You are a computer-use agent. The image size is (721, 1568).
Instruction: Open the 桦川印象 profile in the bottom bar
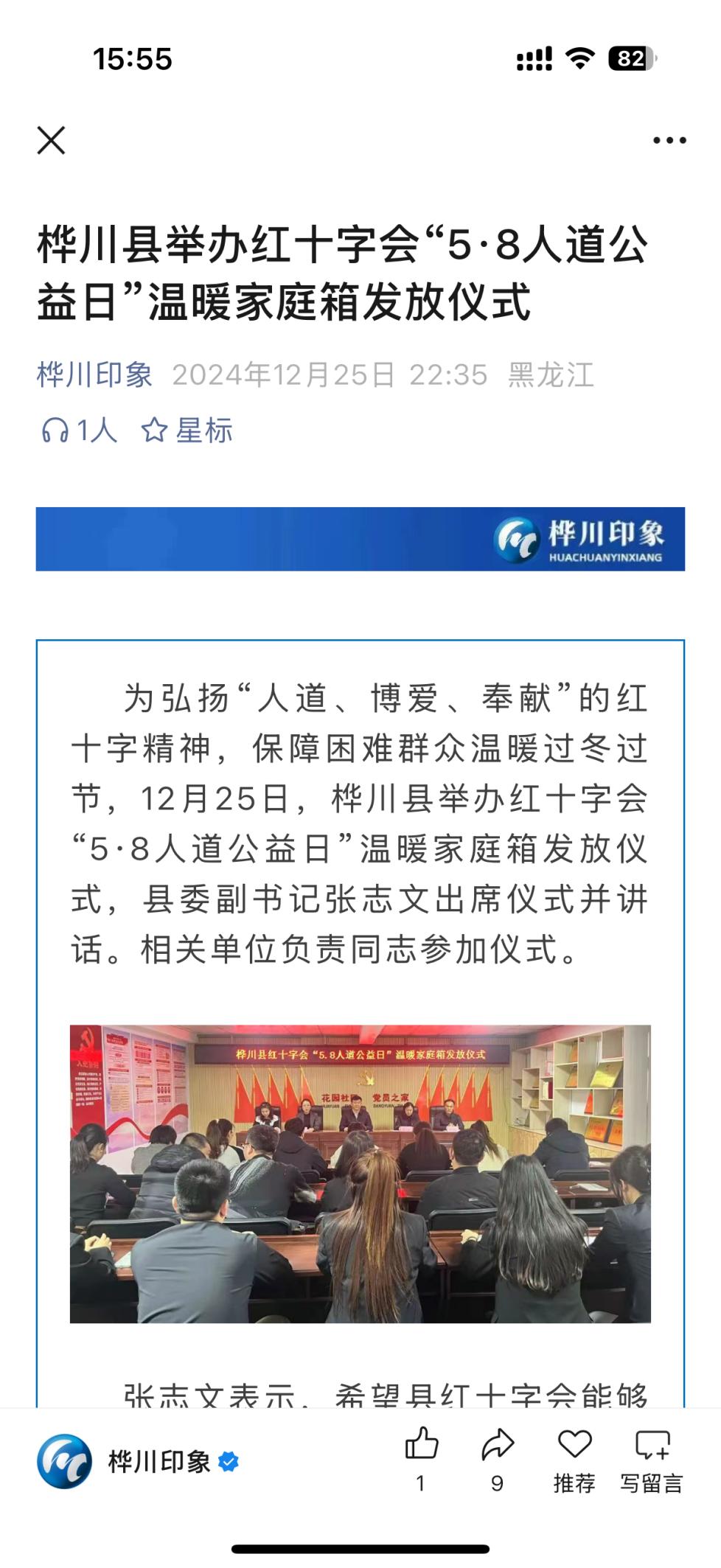(137, 1461)
